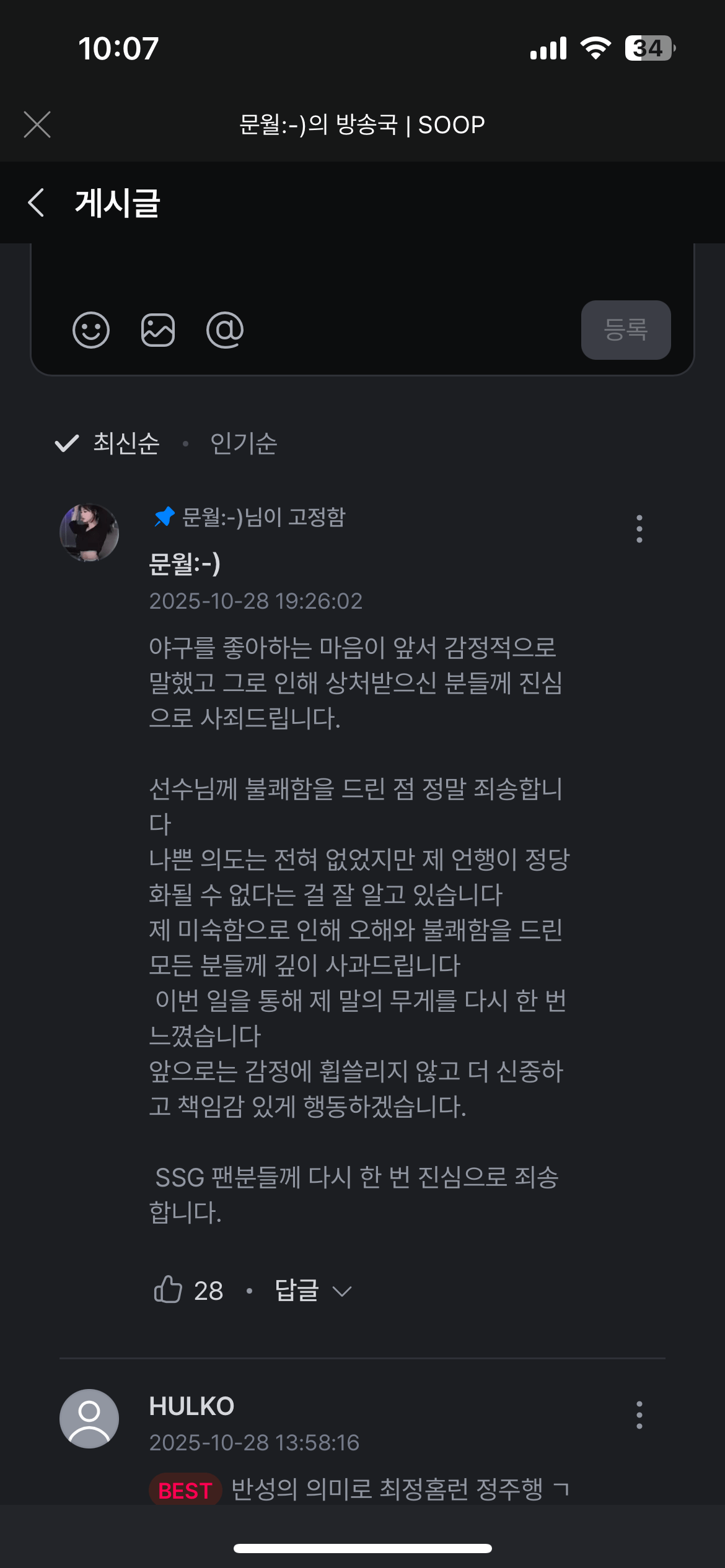725x1568 pixels.
Task: Attach an image to the comment
Action: tap(159, 330)
